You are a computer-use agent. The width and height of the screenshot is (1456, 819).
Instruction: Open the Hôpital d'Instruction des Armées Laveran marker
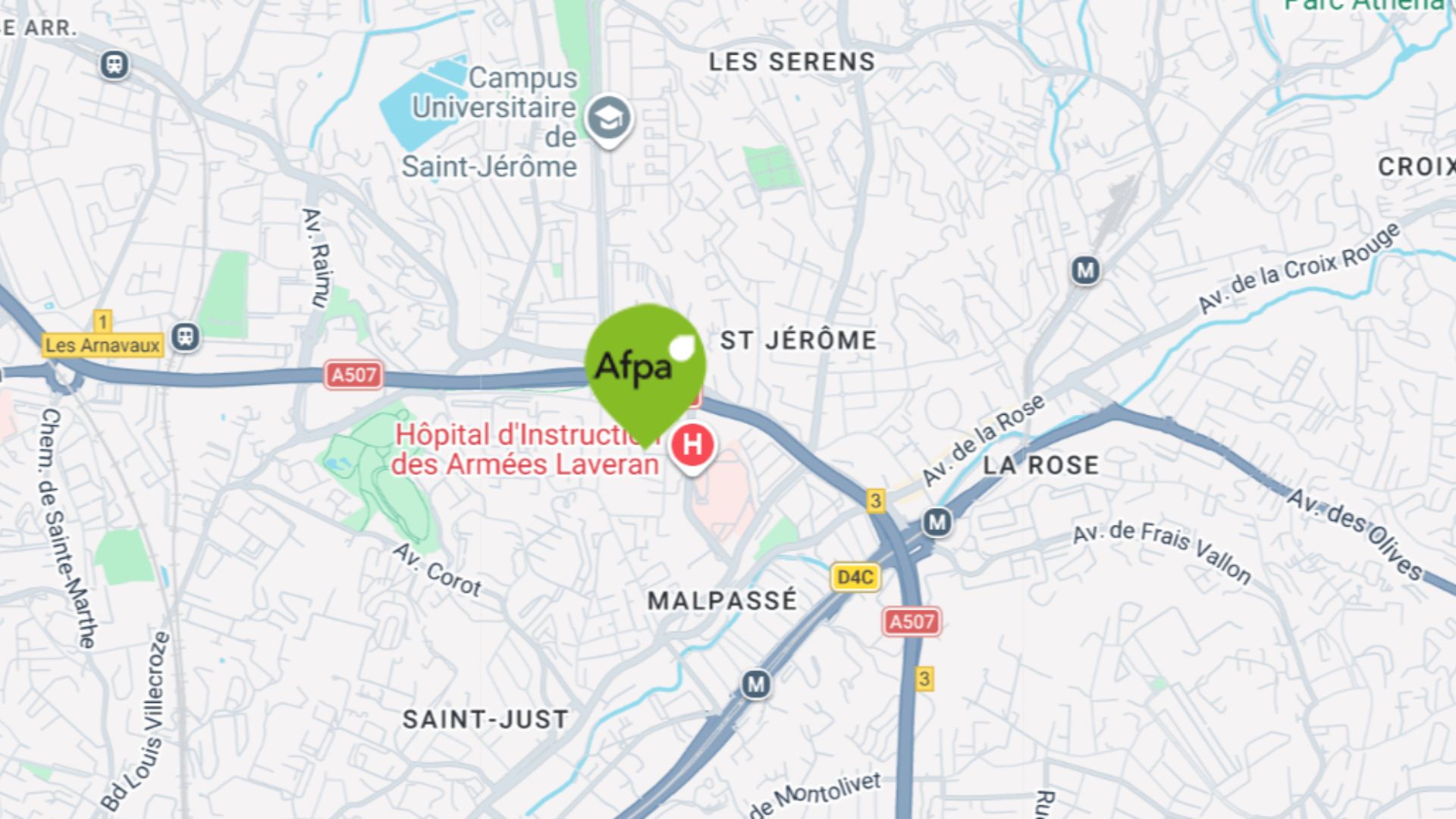click(692, 446)
